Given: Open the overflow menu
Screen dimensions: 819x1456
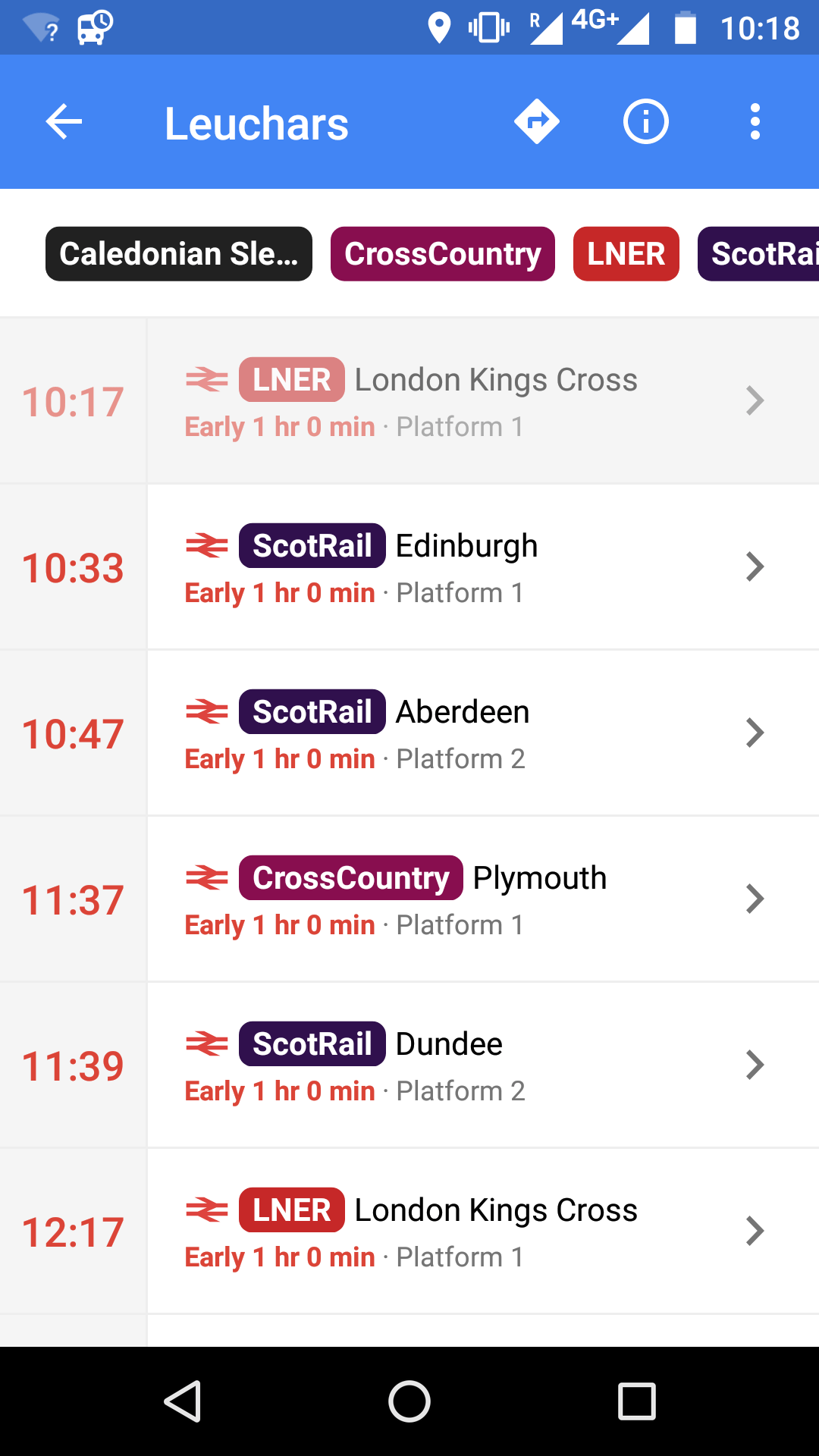Looking at the screenshot, I should click(x=755, y=122).
